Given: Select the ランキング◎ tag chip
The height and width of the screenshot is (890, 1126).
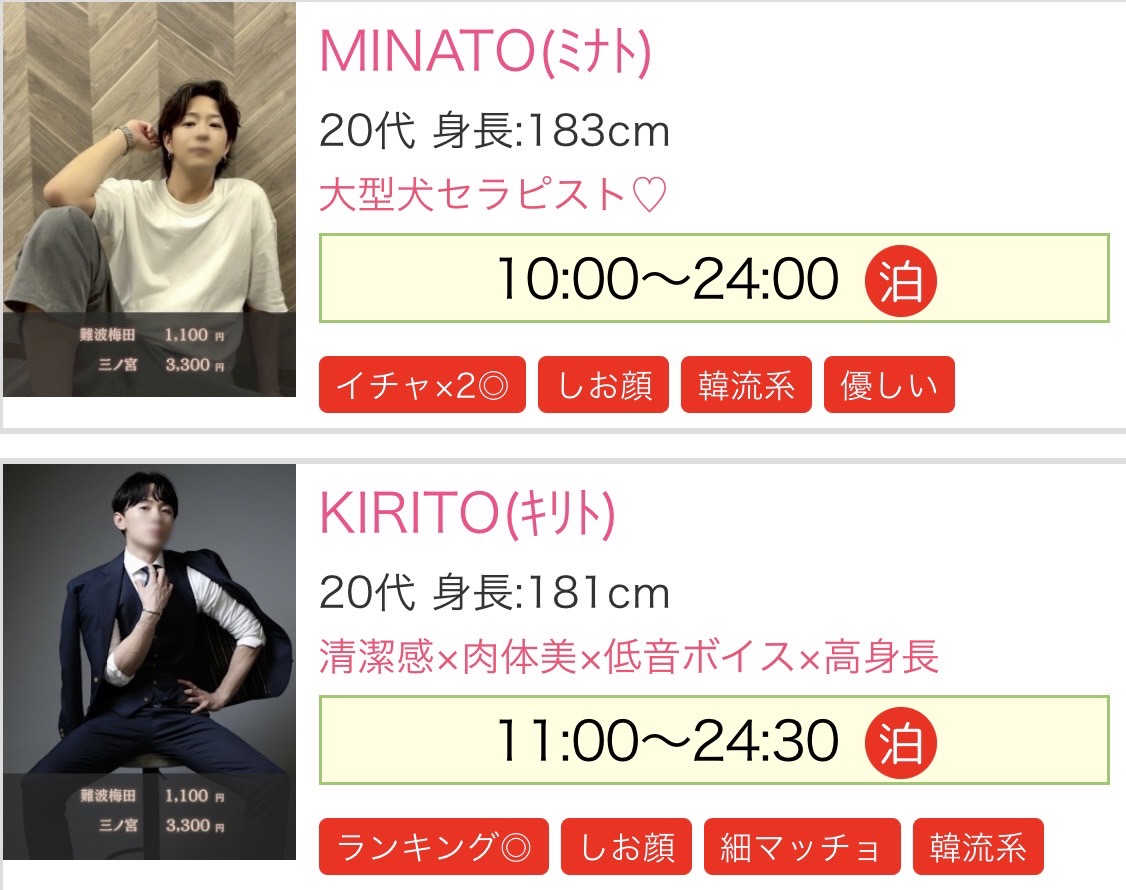Looking at the screenshot, I should [433, 846].
